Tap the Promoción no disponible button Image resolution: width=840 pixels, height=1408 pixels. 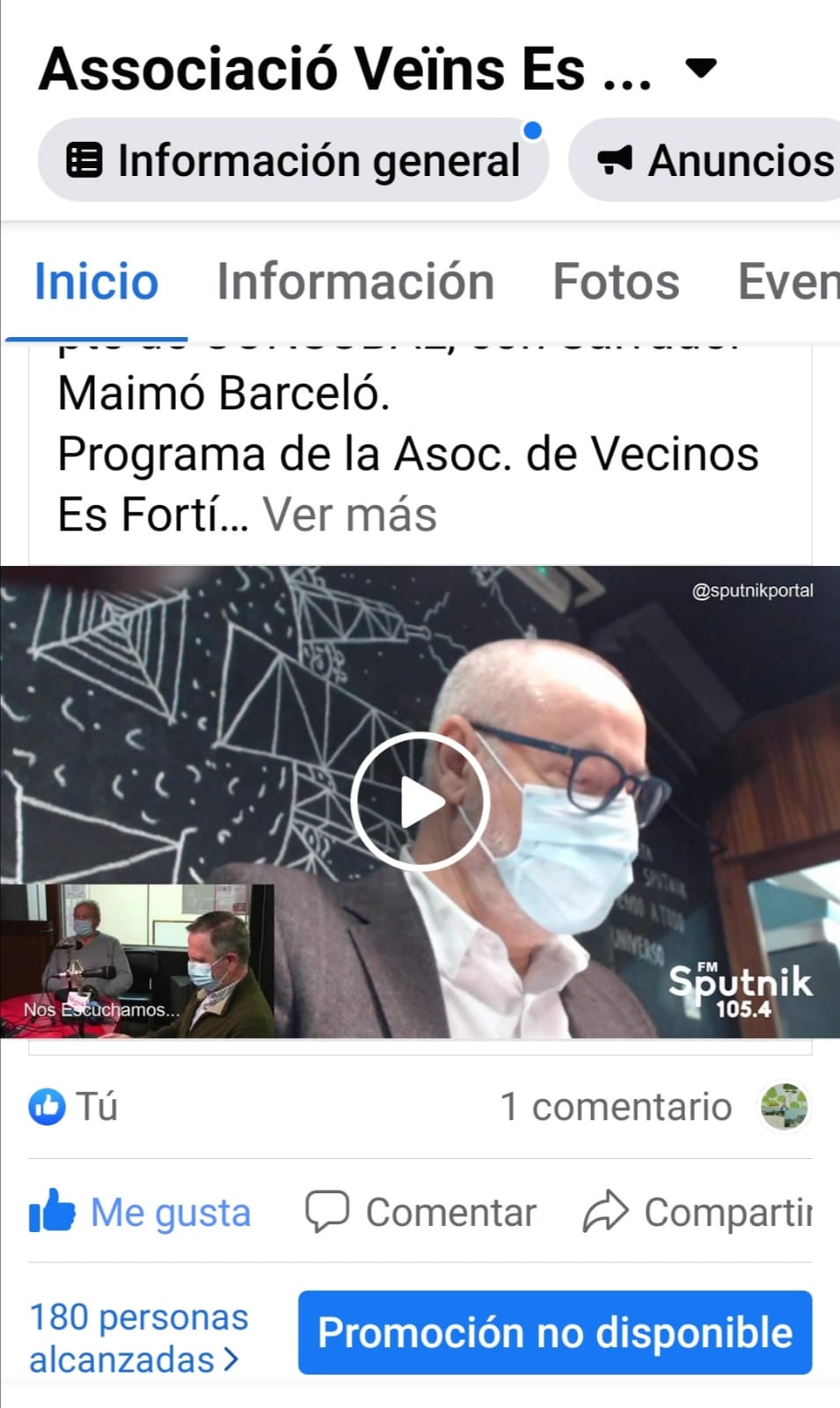point(555,1332)
